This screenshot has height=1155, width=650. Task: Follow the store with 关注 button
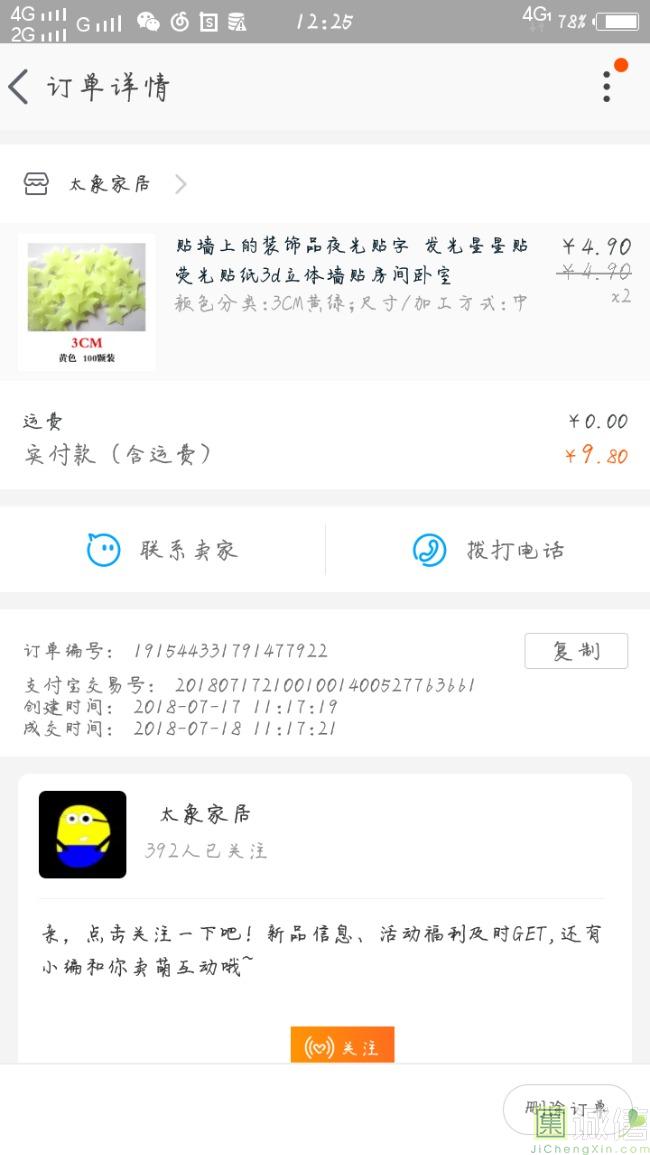click(343, 1046)
